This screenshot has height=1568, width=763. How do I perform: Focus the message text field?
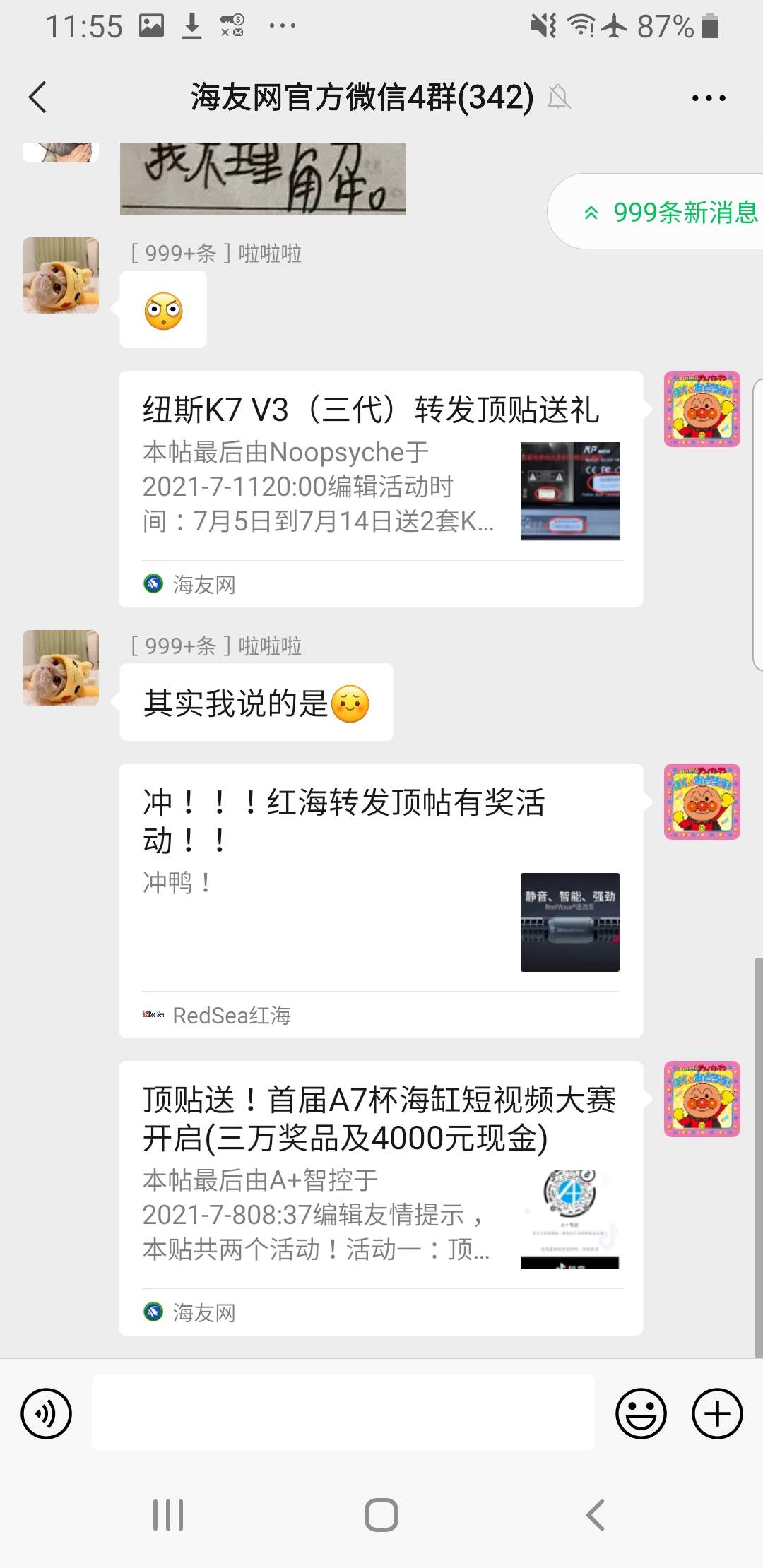343,1413
